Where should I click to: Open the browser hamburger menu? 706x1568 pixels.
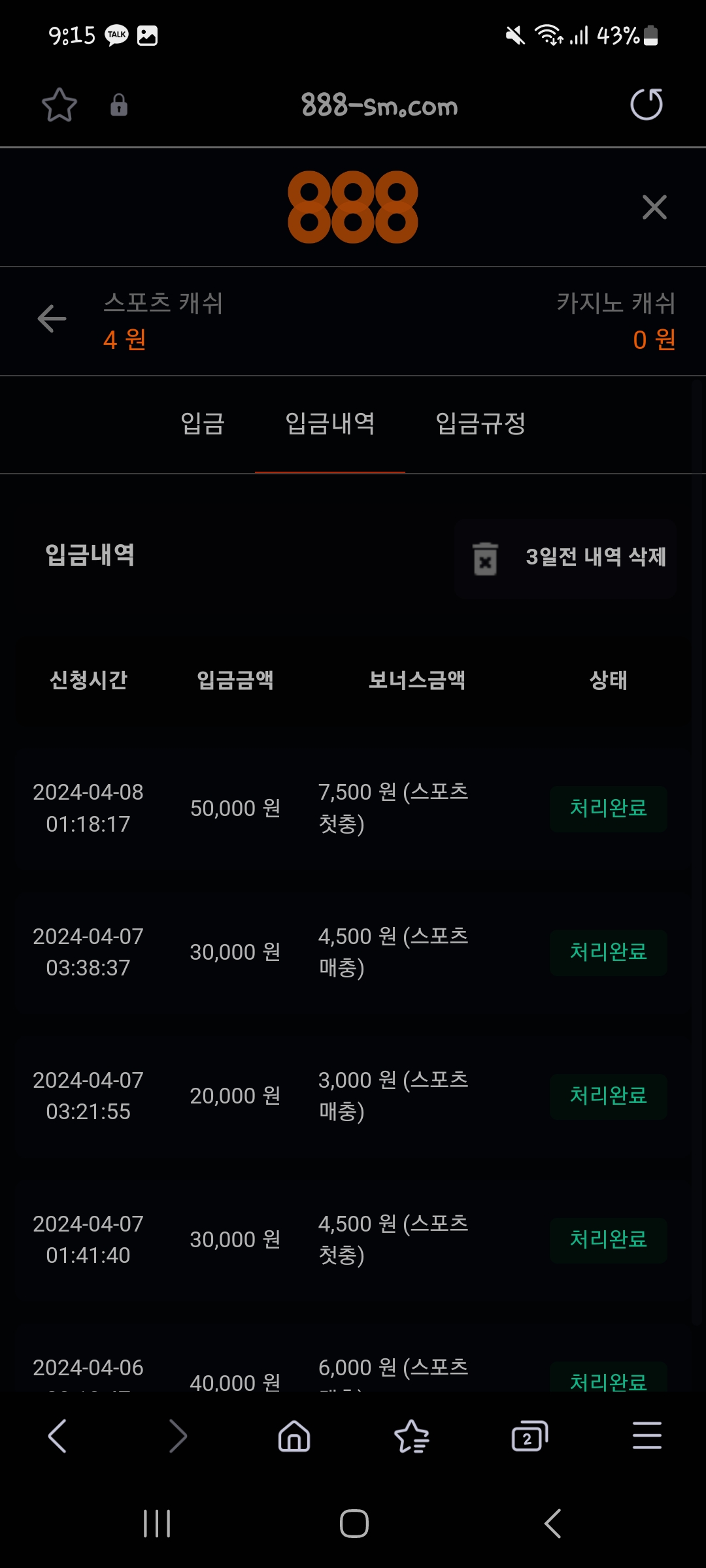[647, 1436]
